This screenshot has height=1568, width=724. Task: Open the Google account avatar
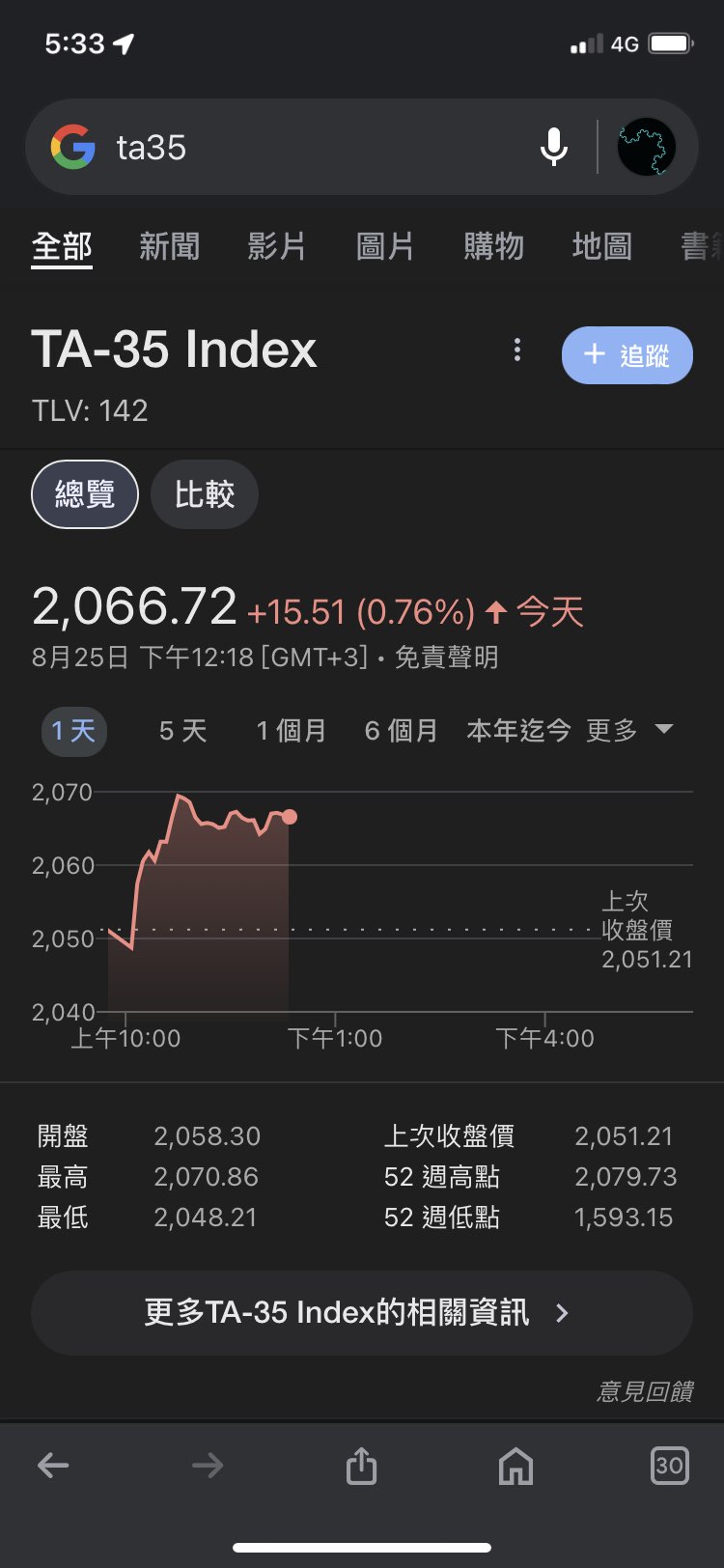[x=646, y=148]
